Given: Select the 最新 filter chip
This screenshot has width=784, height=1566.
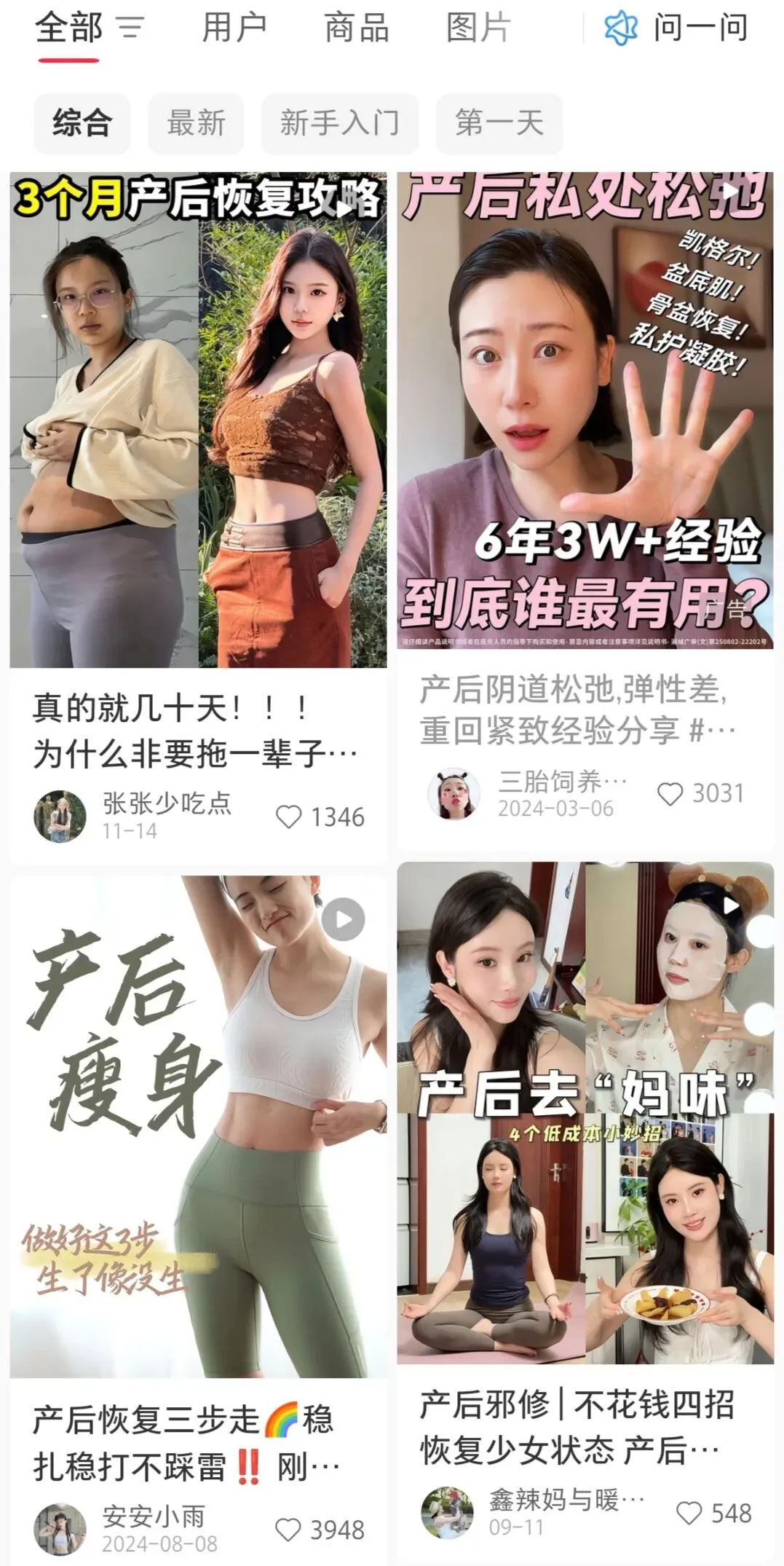Looking at the screenshot, I should [x=197, y=123].
